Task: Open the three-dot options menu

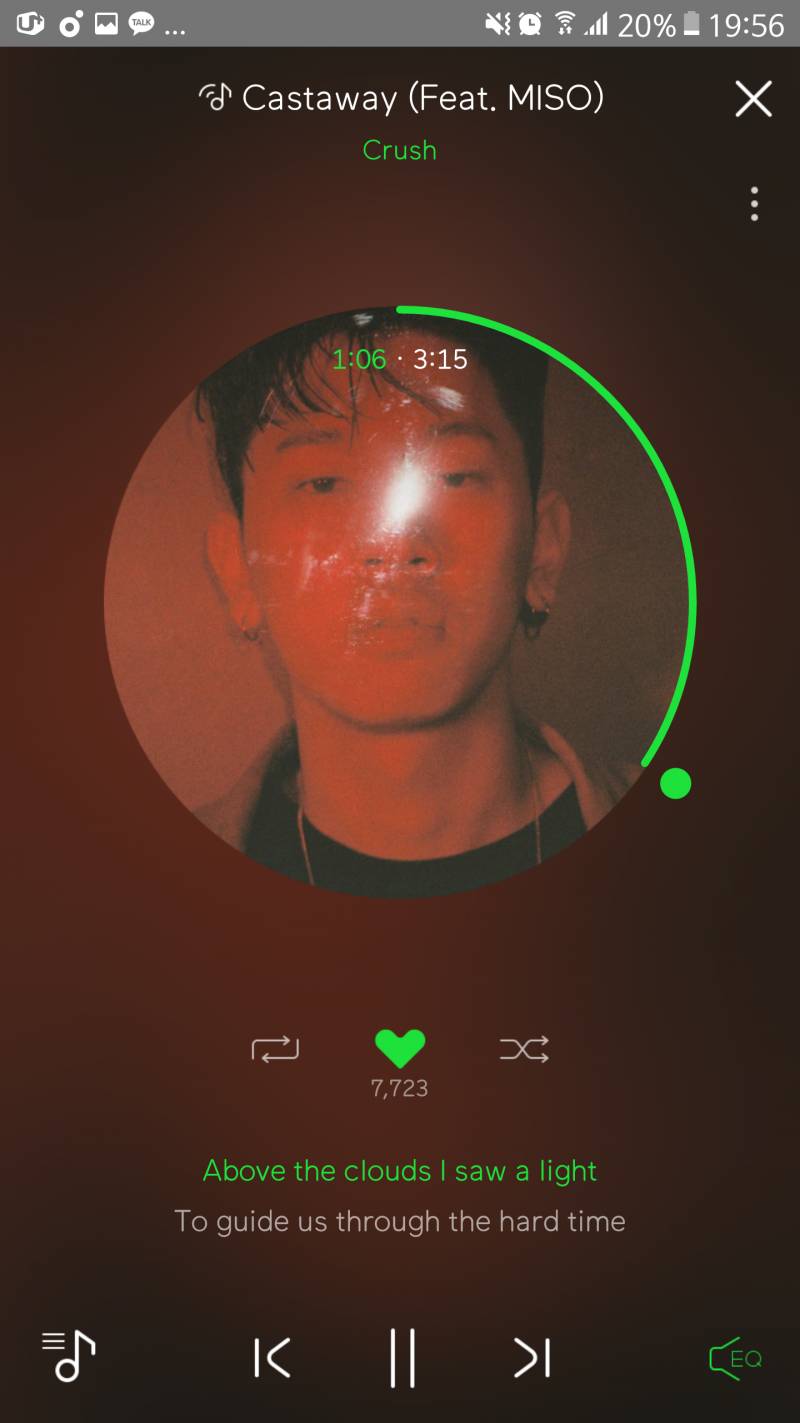Action: [755, 205]
